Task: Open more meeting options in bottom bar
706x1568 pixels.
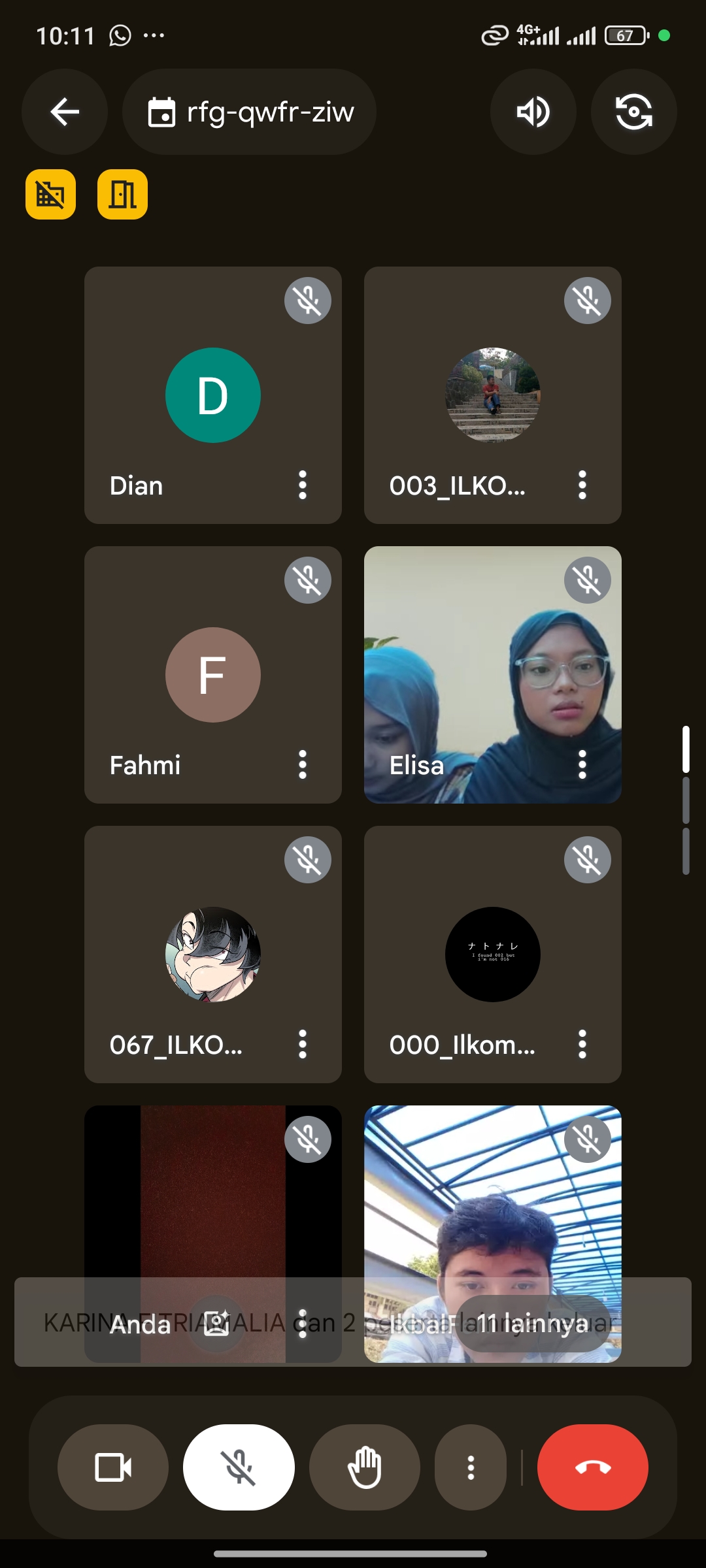Action: pyautogui.click(x=471, y=1467)
